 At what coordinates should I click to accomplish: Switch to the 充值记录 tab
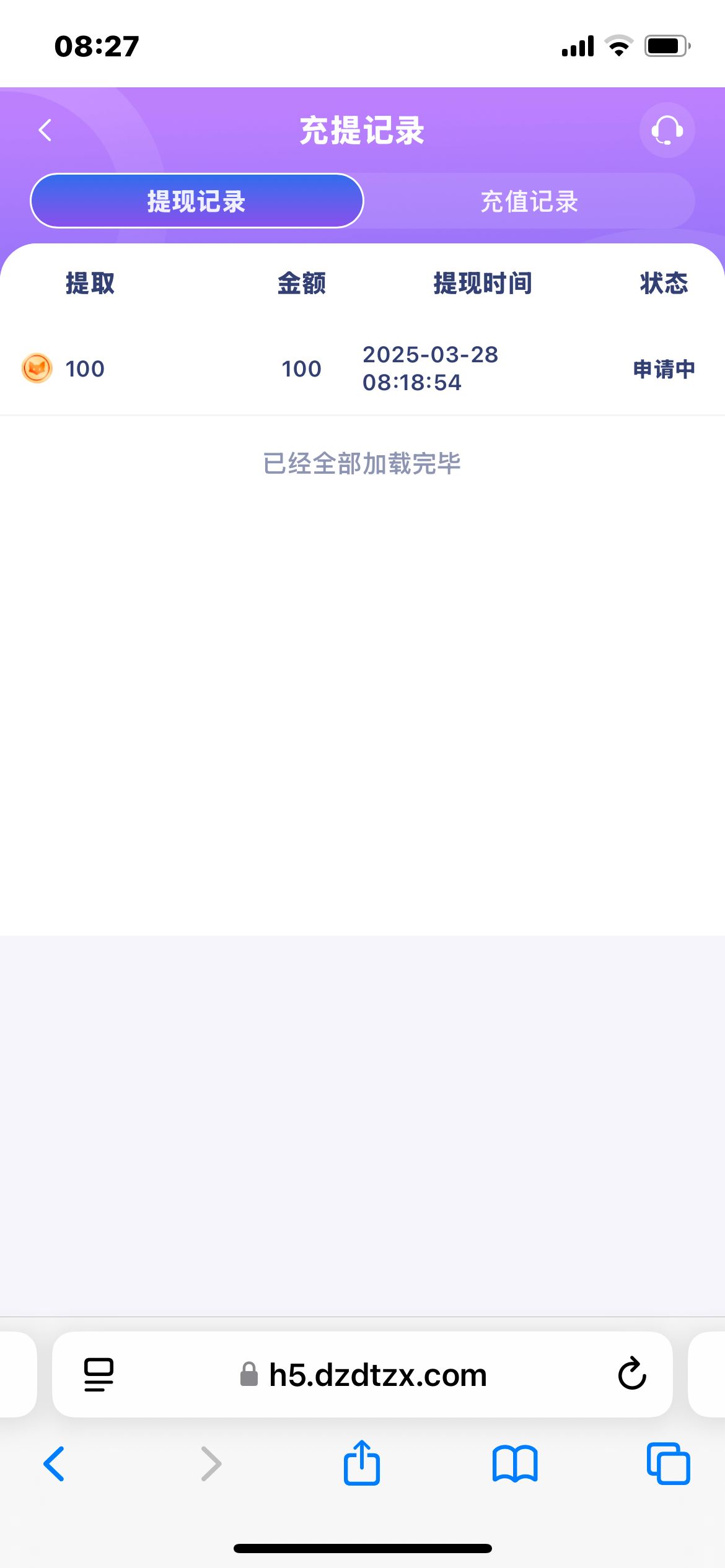(529, 201)
